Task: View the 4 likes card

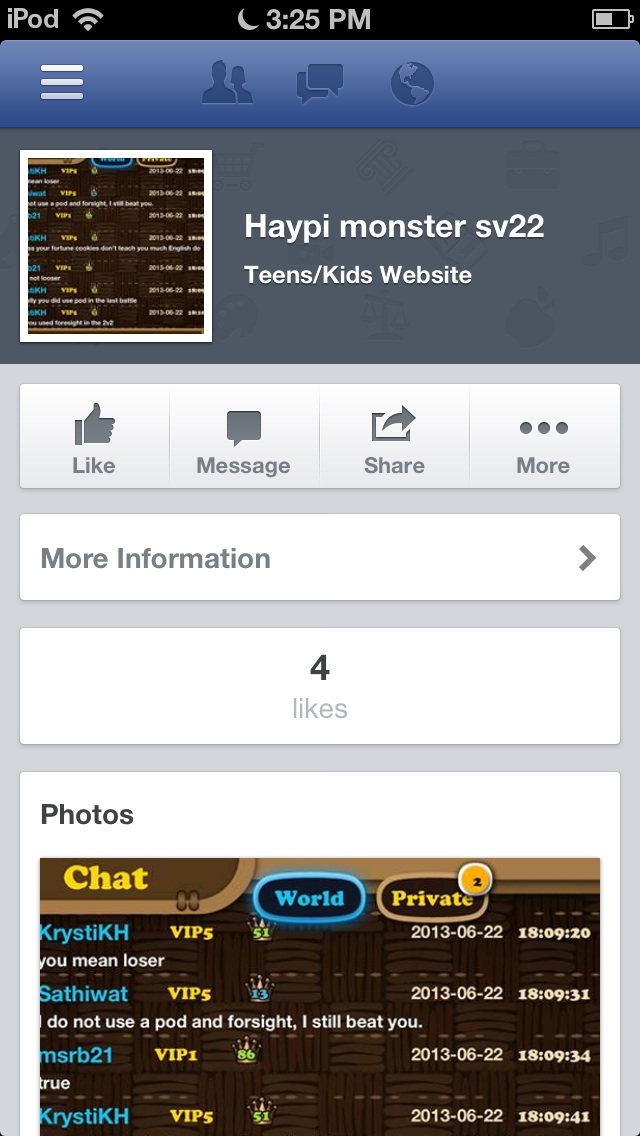Action: [x=320, y=686]
